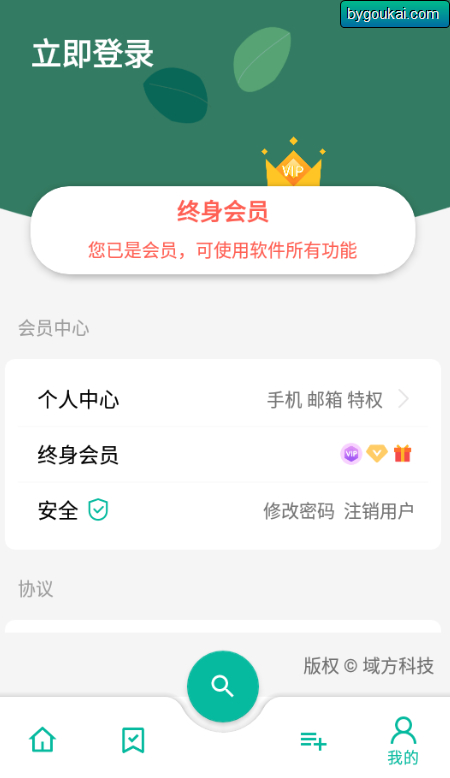The image size is (450, 778).
Task: Switch to the bookmark checklist tab
Action: pyautogui.click(x=133, y=740)
